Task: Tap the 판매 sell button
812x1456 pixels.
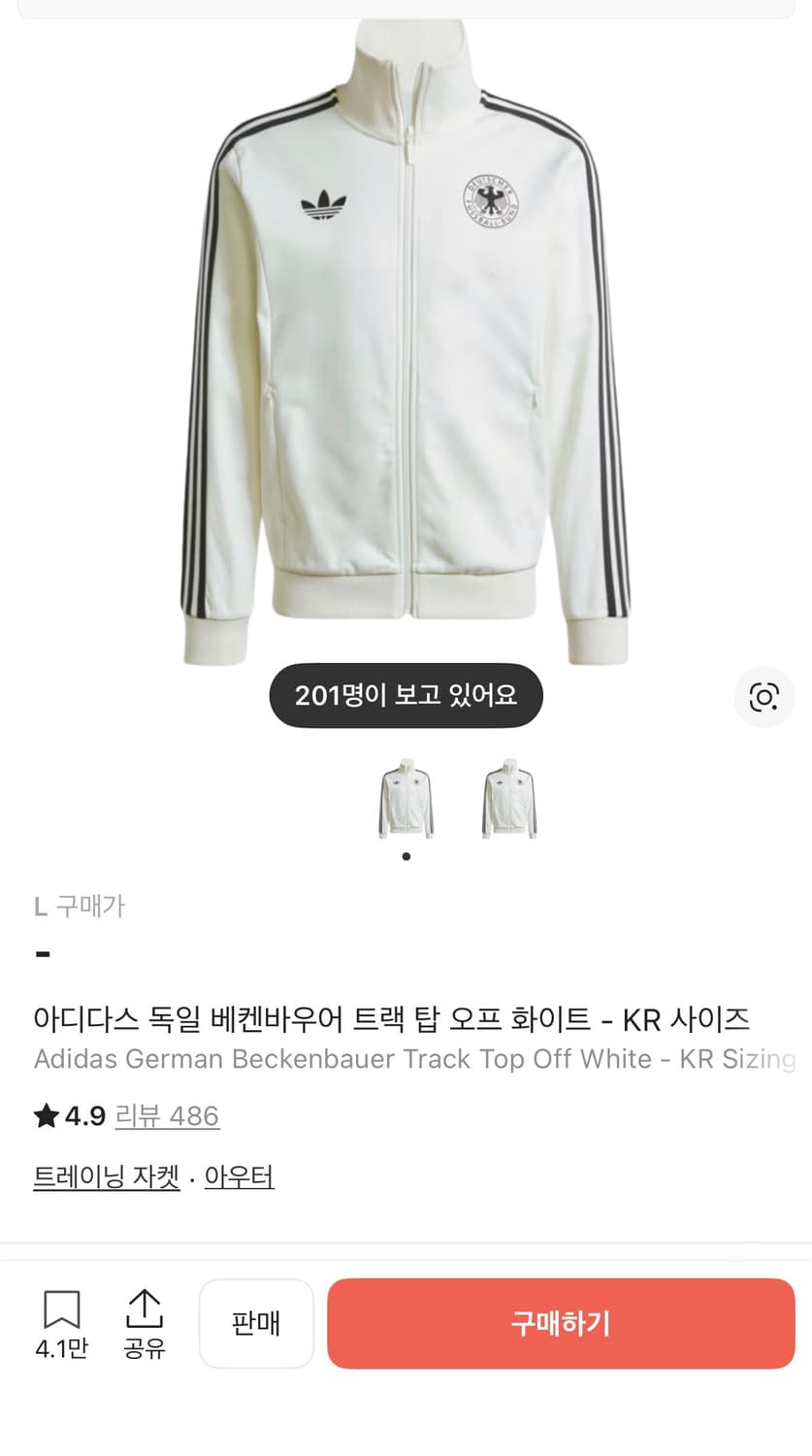Action: click(256, 1324)
